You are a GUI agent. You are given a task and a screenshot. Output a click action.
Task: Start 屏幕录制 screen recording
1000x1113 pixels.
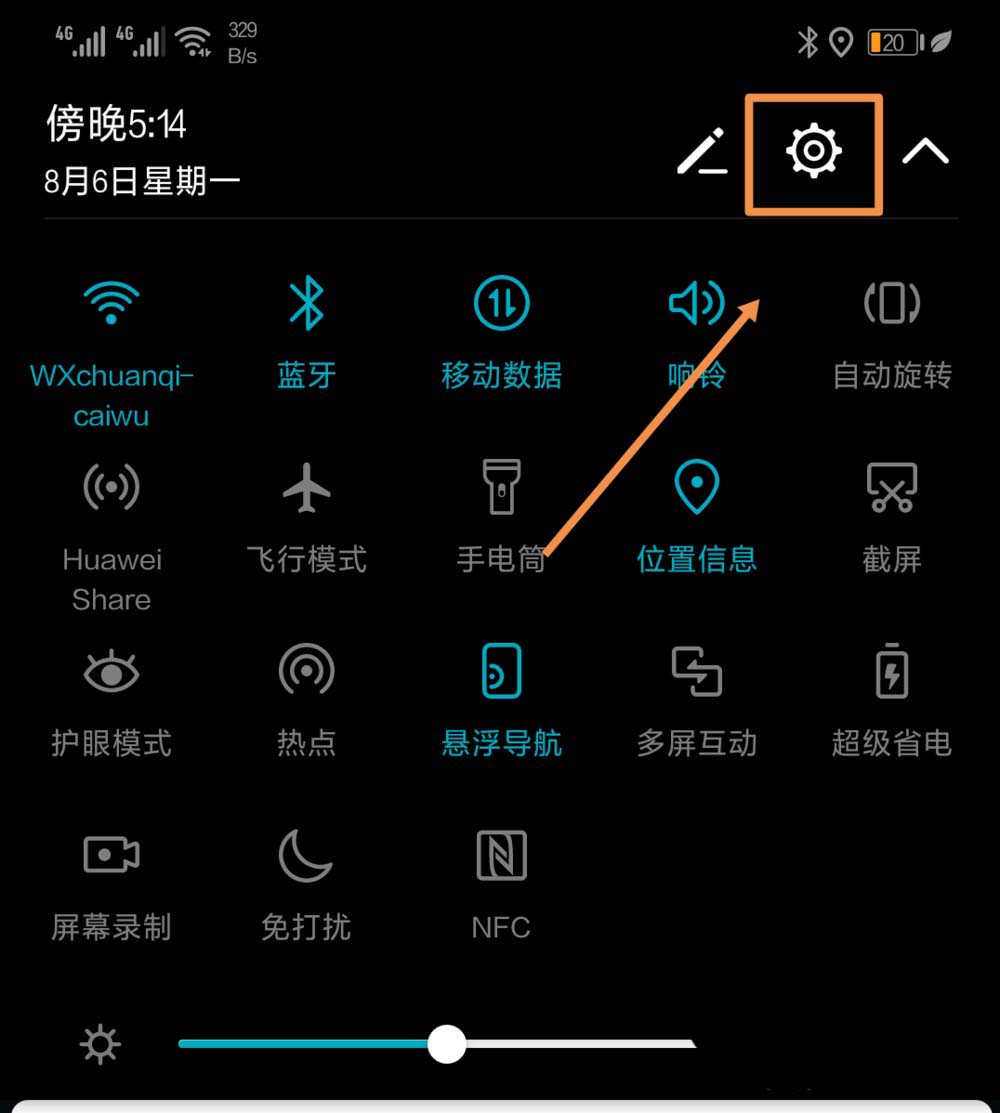pyautogui.click(x=111, y=855)
